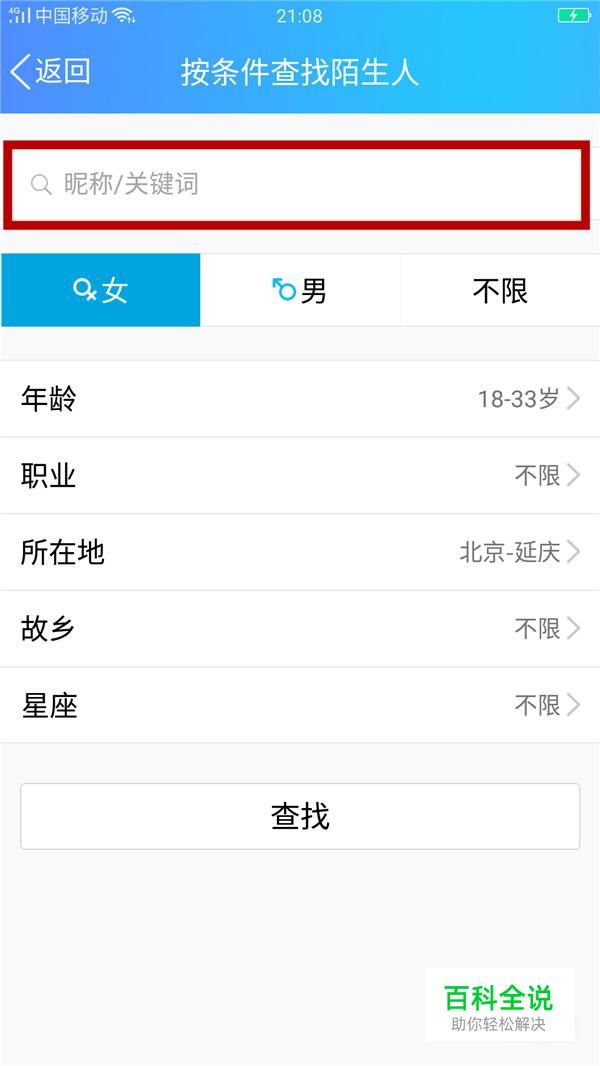600x1066 pixels.
Task: Open the 所在地 location row
Action: point(300,553)
